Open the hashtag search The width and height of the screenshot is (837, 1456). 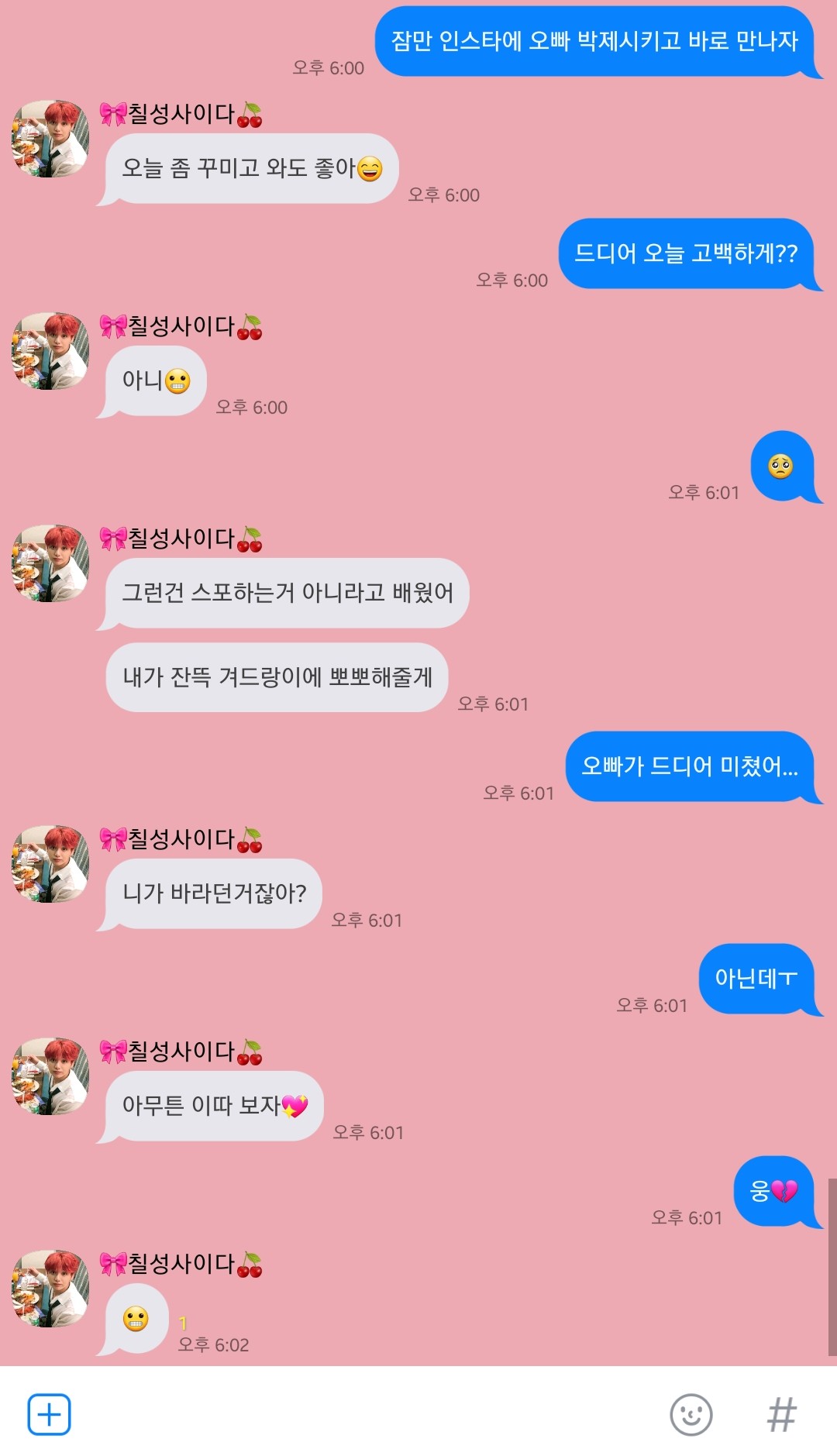tap(781, 1414)
